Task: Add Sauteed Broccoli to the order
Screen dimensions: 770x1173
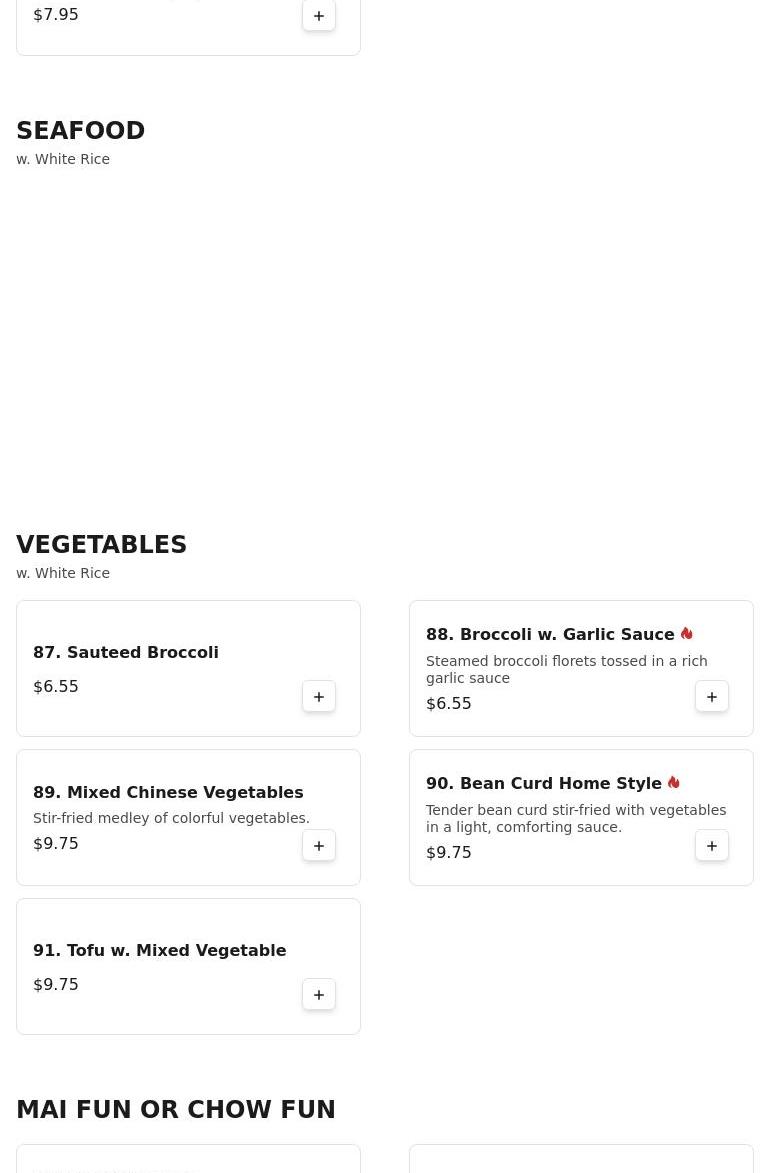Action: (x=319, y=697)
